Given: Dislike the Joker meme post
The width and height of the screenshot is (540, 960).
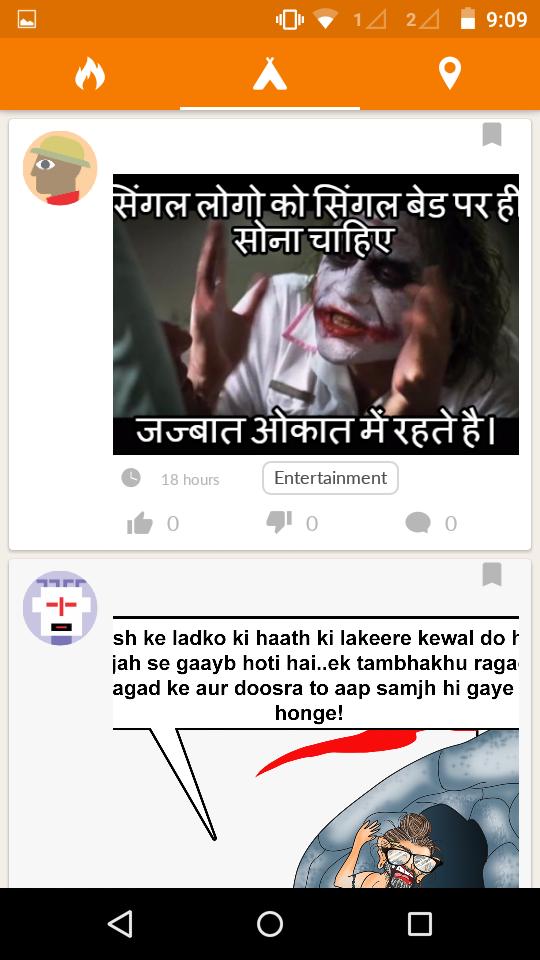Looking at the screenshot, I should [x=279, y=522].
